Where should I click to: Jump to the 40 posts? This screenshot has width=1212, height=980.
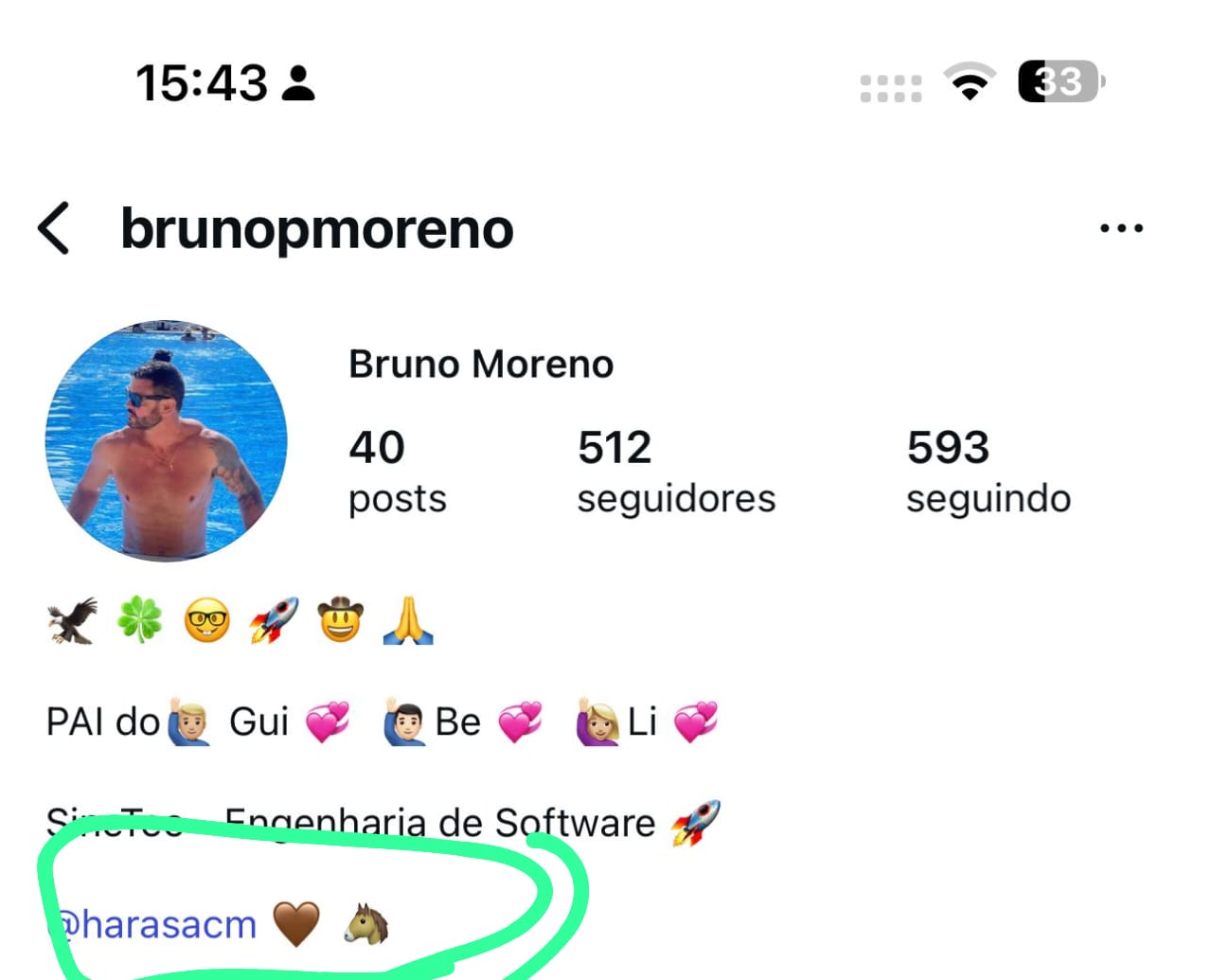click(x=397, y=471)
